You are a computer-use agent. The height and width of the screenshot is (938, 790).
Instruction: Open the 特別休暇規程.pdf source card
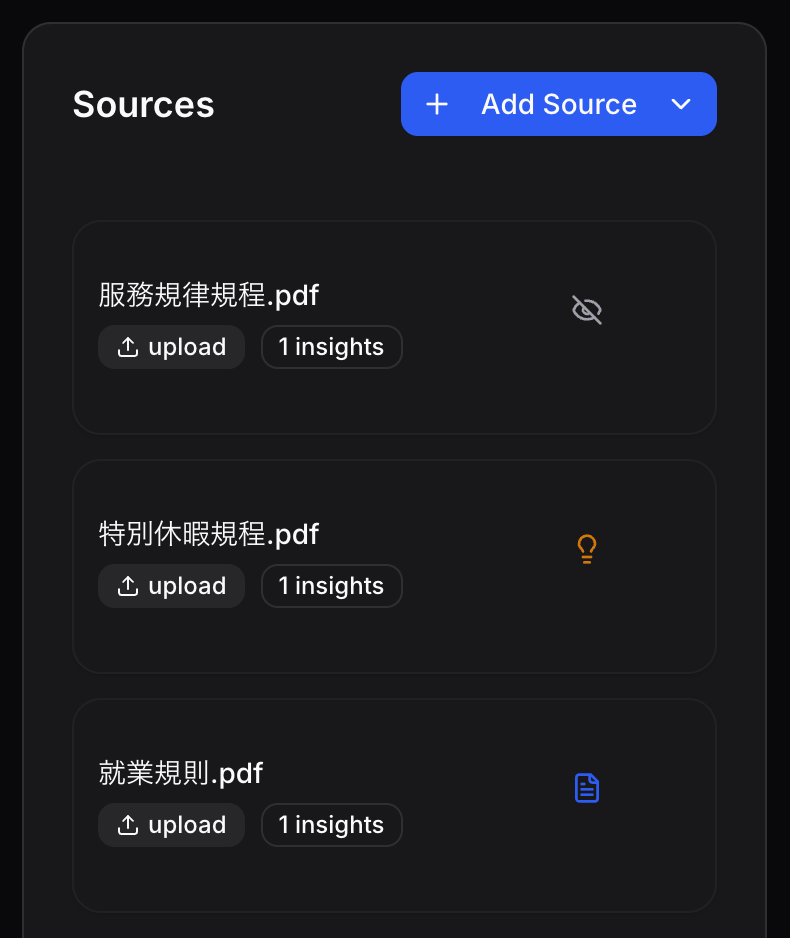(x=209, y=534)
